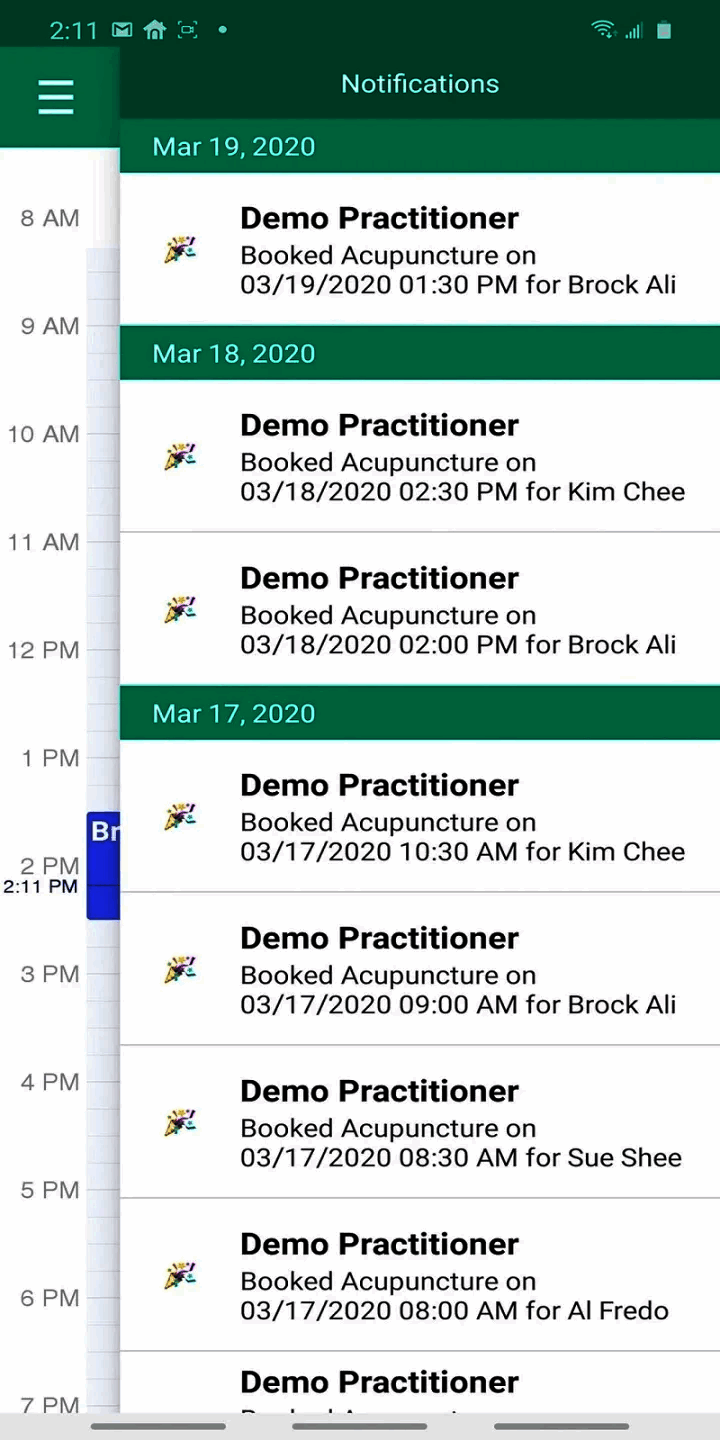The width and height of the screenshot is (720, 1440).
Task: Open the blue calendar appointment block
Action: pyautogui.click(x=103, y=866)
